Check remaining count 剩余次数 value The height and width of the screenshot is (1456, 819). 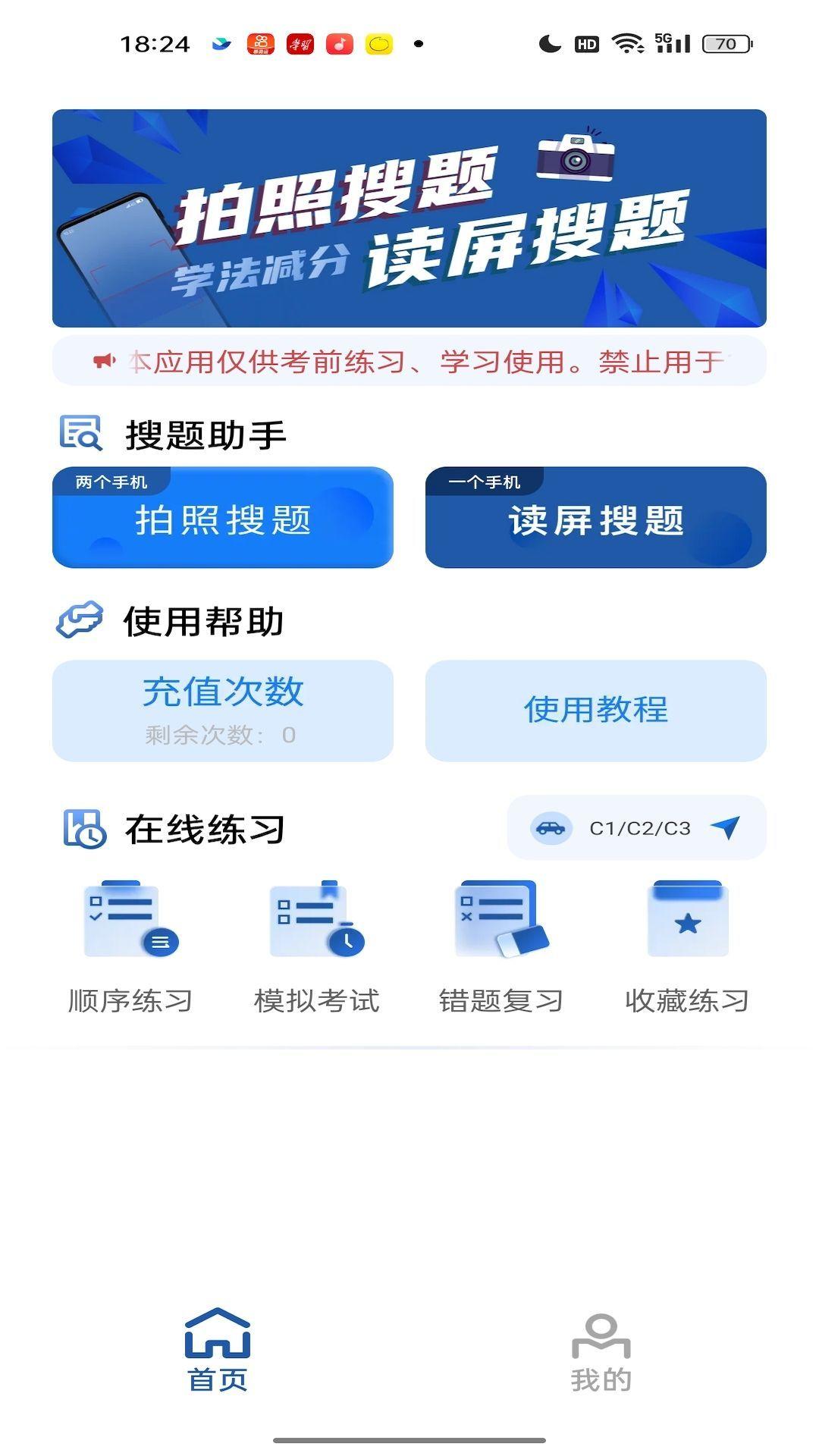point(224,733)
